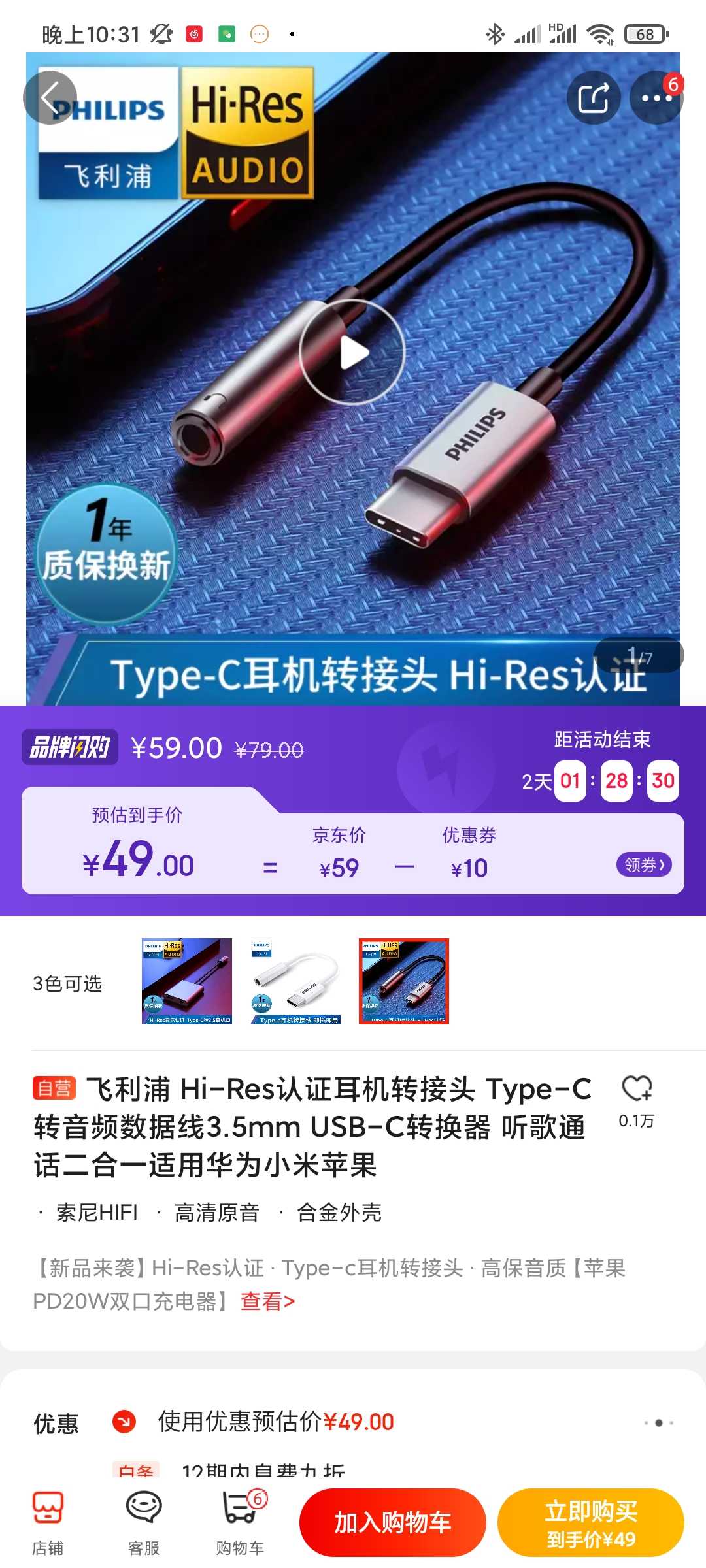Share this Philips adapter listing
This screenshot has width=706, height=1568.
[x=594, y=98]
